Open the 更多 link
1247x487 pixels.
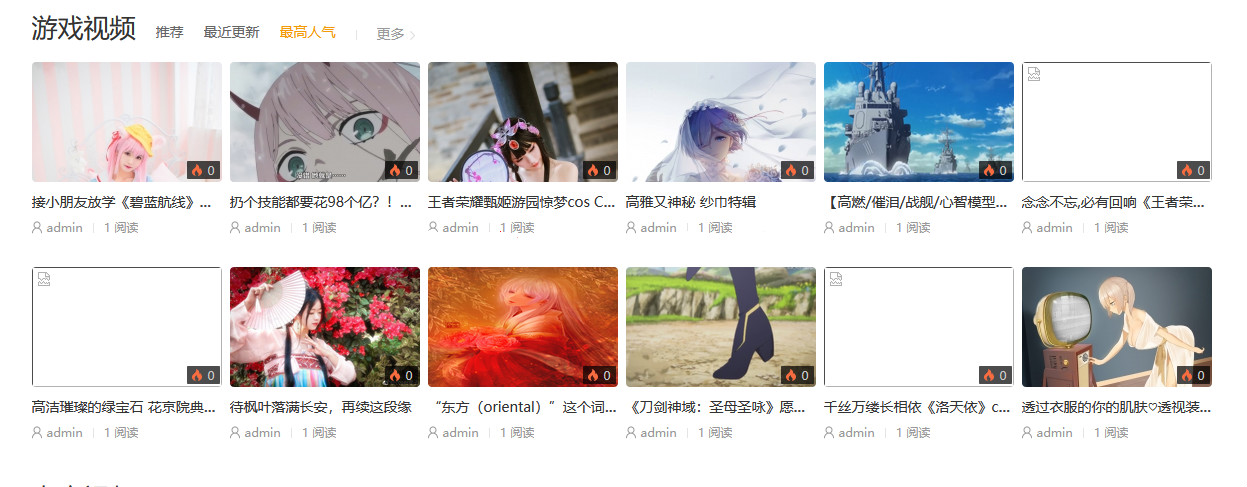coord(394,34)
